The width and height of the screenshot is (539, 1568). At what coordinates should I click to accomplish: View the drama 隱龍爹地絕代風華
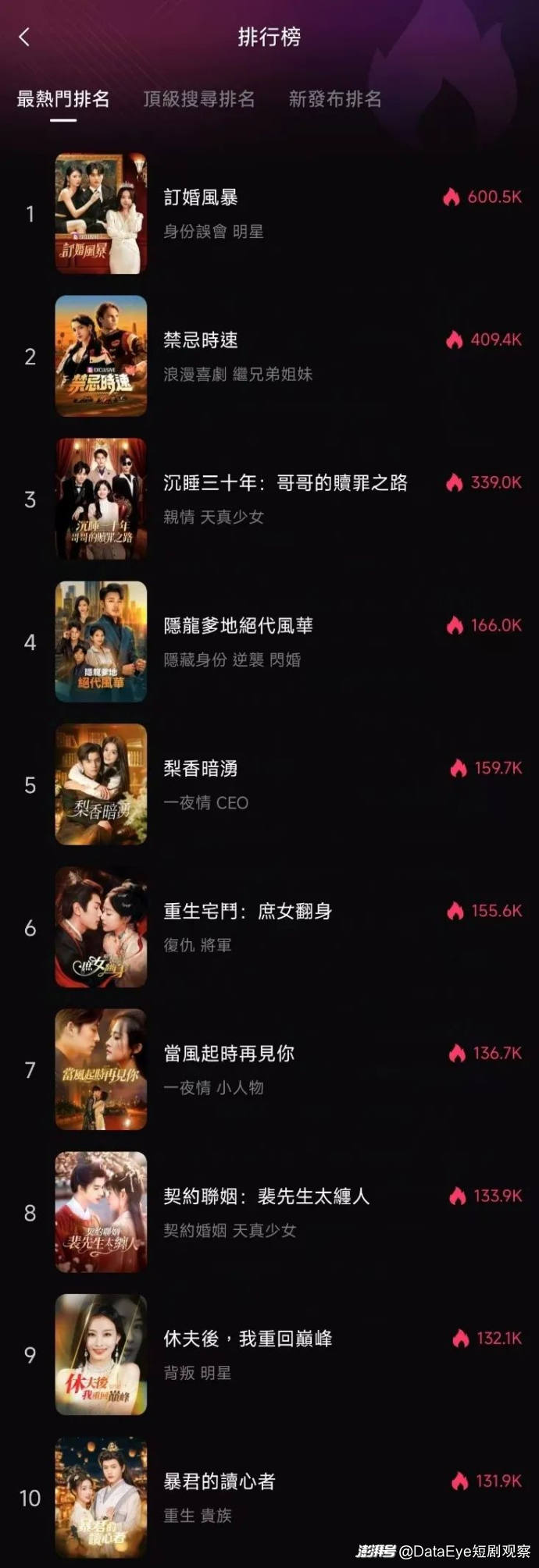point(238,626)
